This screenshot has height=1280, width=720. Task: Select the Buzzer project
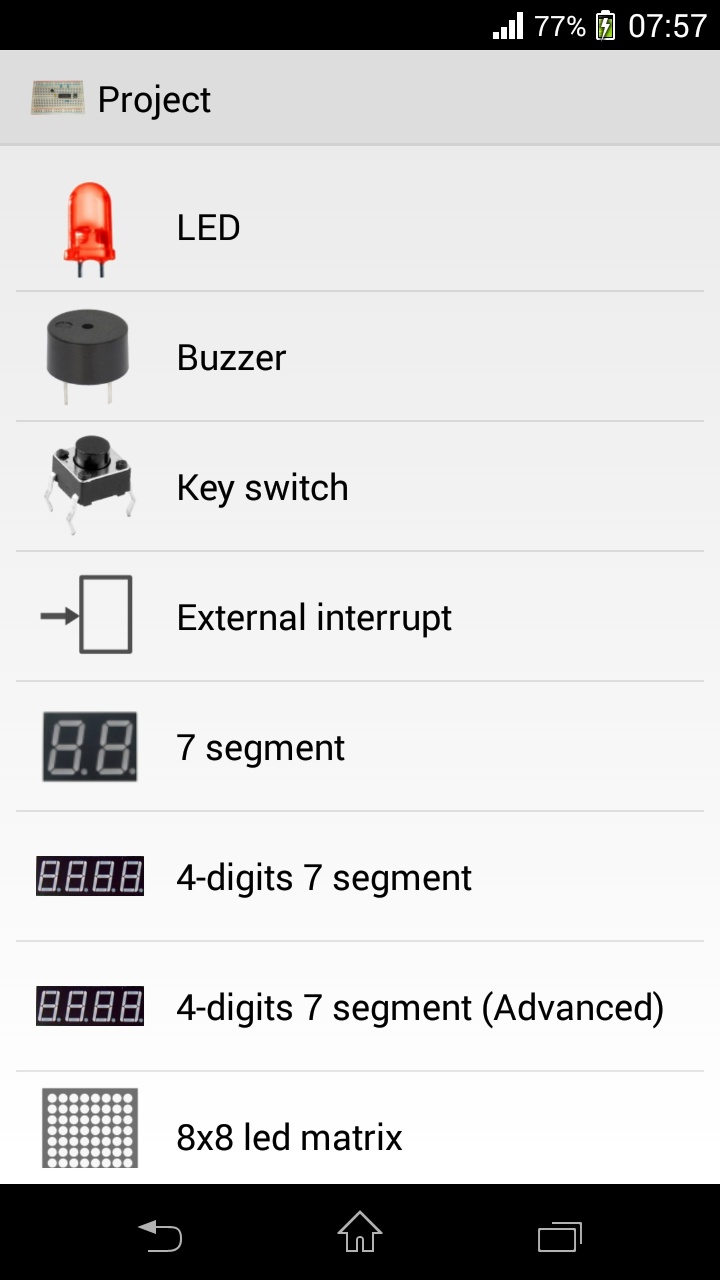(360, 358)
